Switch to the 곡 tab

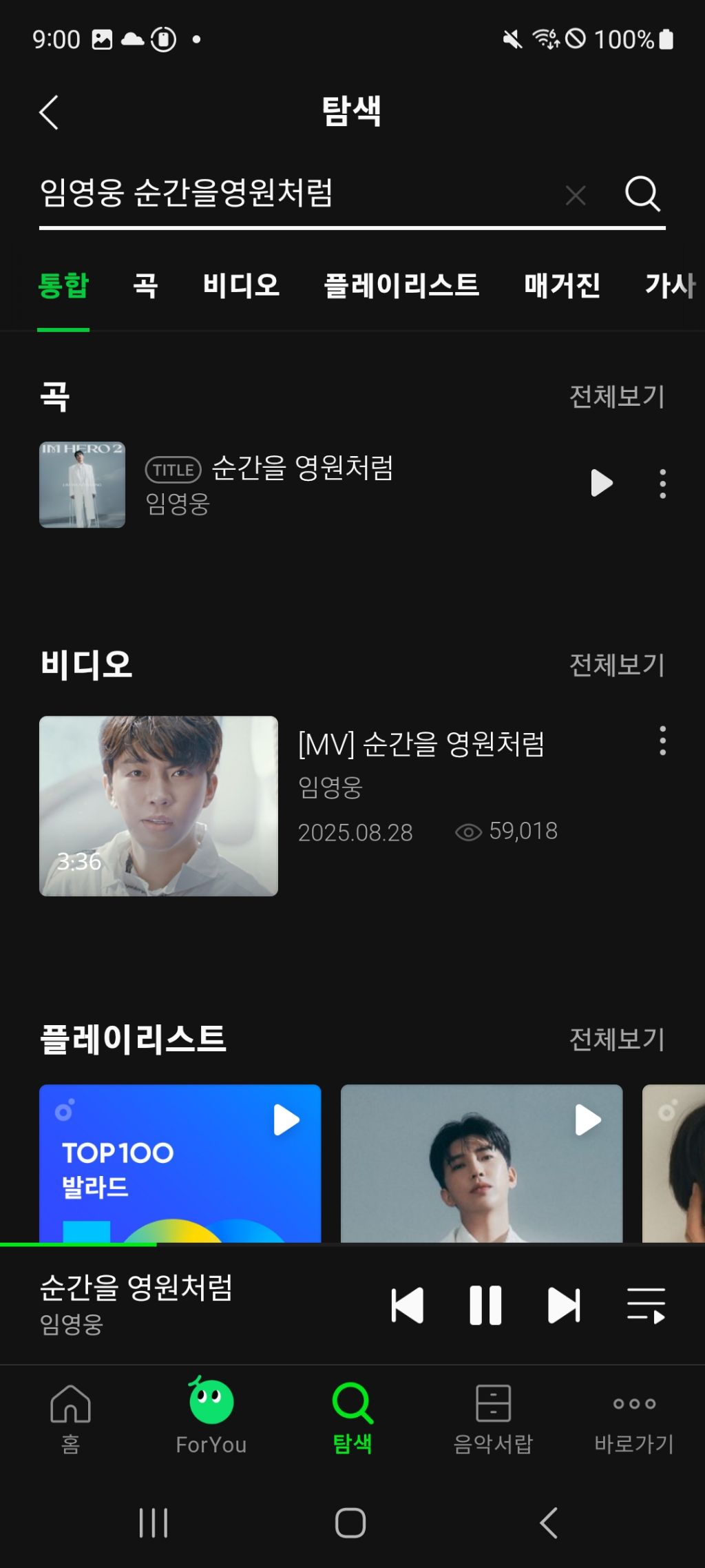pos(145,285)
